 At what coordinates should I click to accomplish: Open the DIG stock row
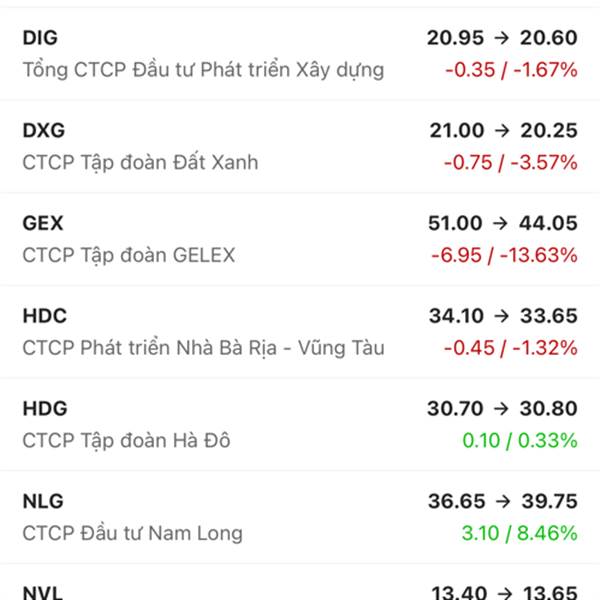[x=300, y=54]
